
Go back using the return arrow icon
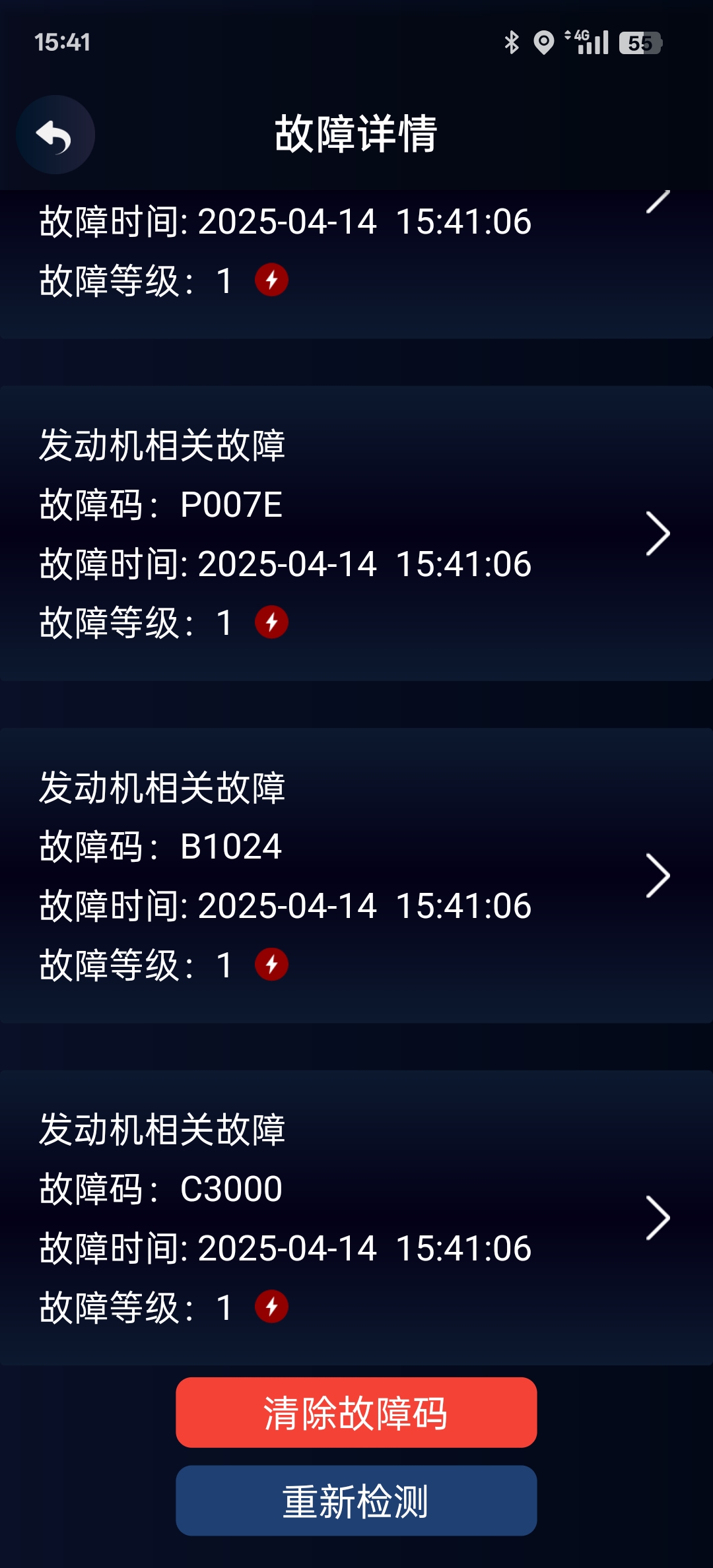55,135
